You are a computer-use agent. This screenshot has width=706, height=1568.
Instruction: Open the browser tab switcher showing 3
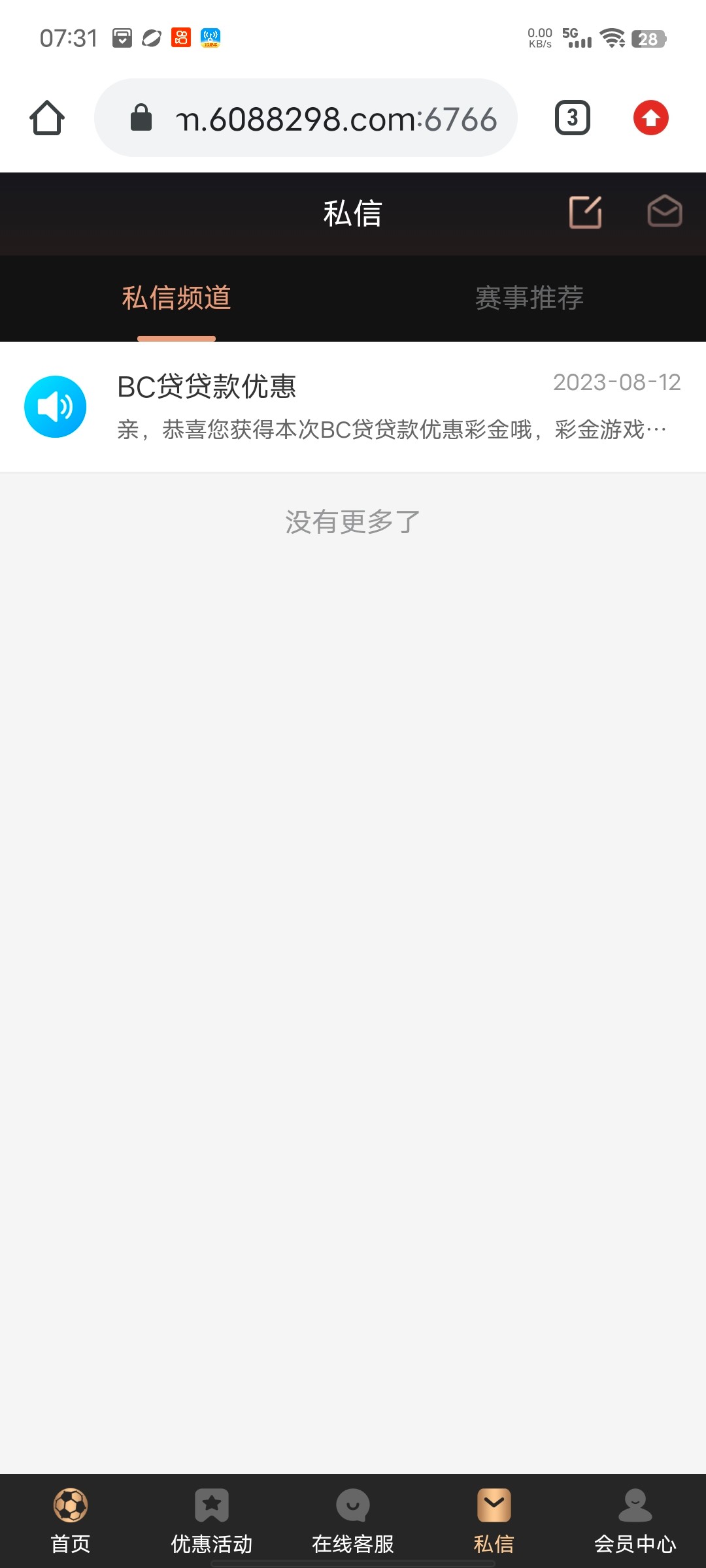pyautogui.click(x=571, y=118)
